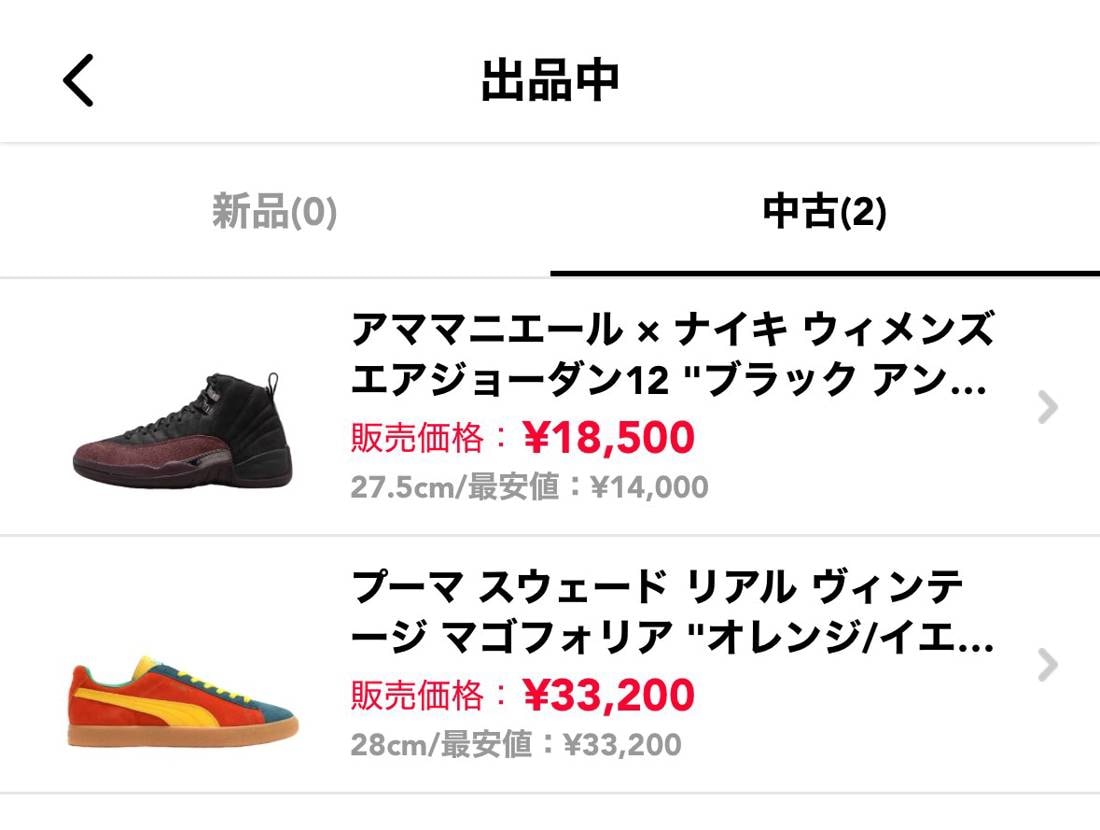Open the プーマ スウェード listing priced ¥33,200
The width and height of the screenshot is (1100, 830).
point(600,664)
